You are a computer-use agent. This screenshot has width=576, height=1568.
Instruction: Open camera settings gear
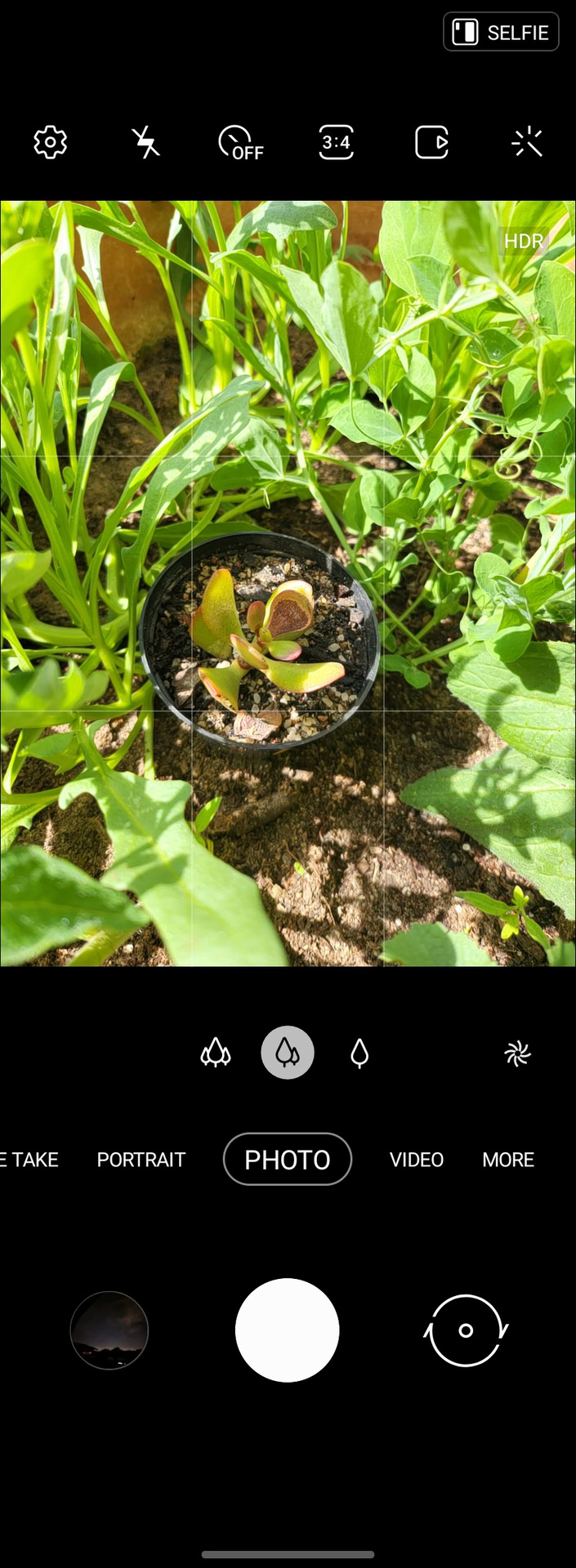tap(50, 143)
